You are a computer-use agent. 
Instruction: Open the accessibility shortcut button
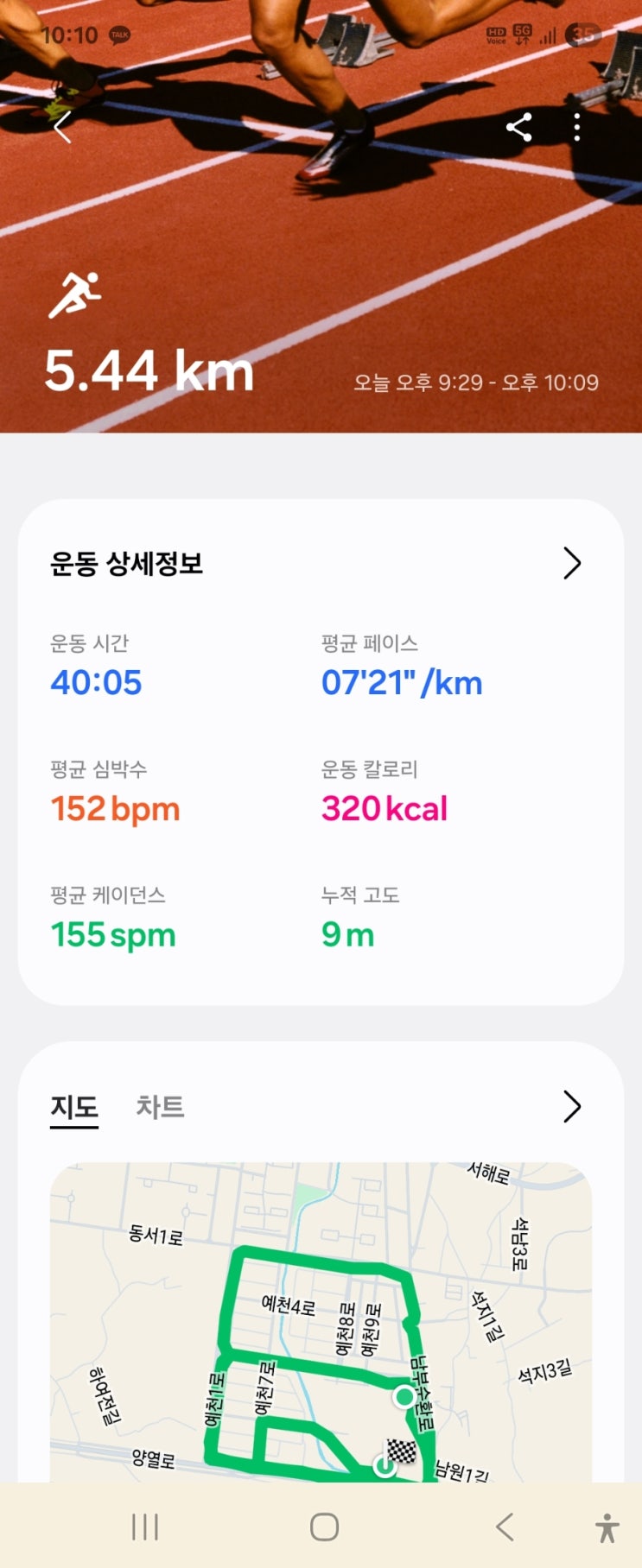[607, 1527]
